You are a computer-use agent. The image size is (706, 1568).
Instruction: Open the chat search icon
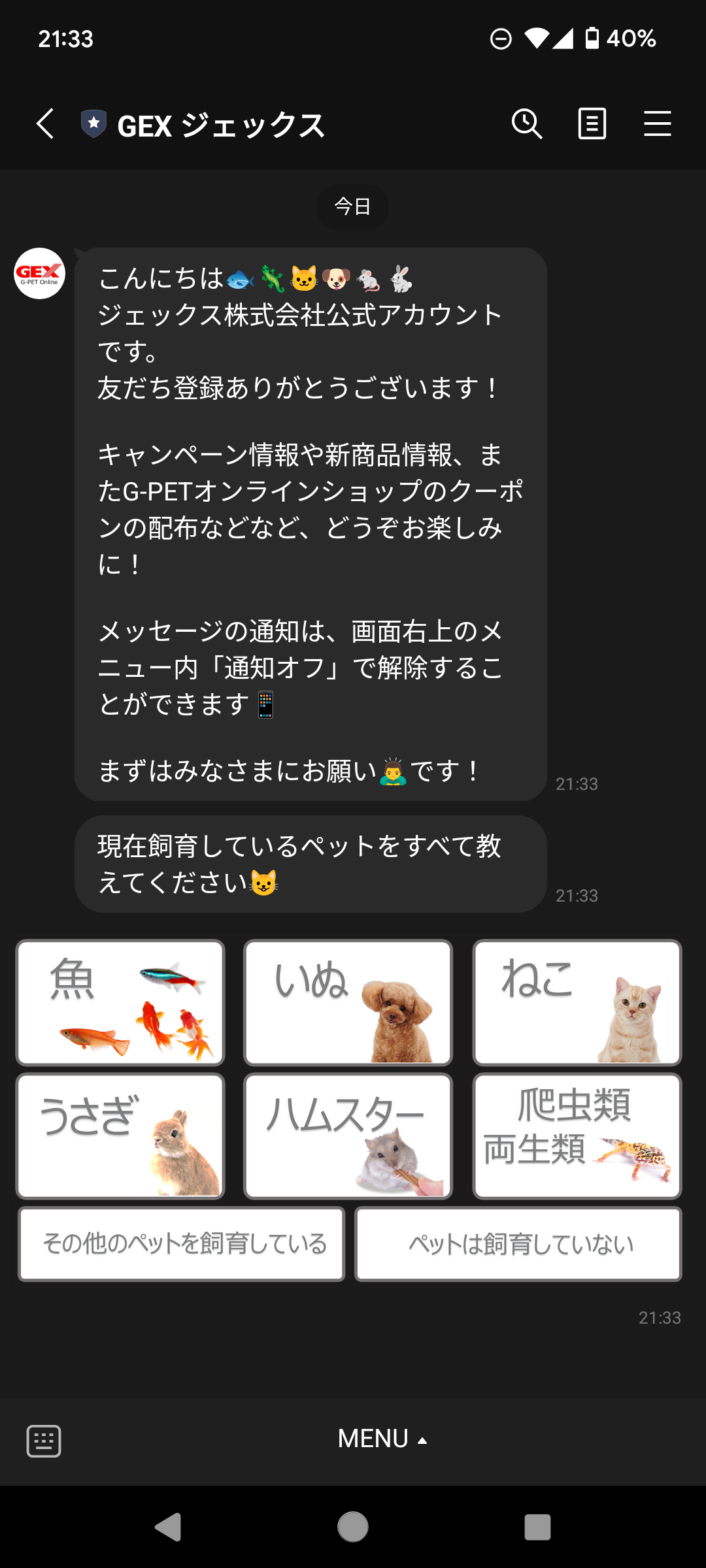coord(526,124)
